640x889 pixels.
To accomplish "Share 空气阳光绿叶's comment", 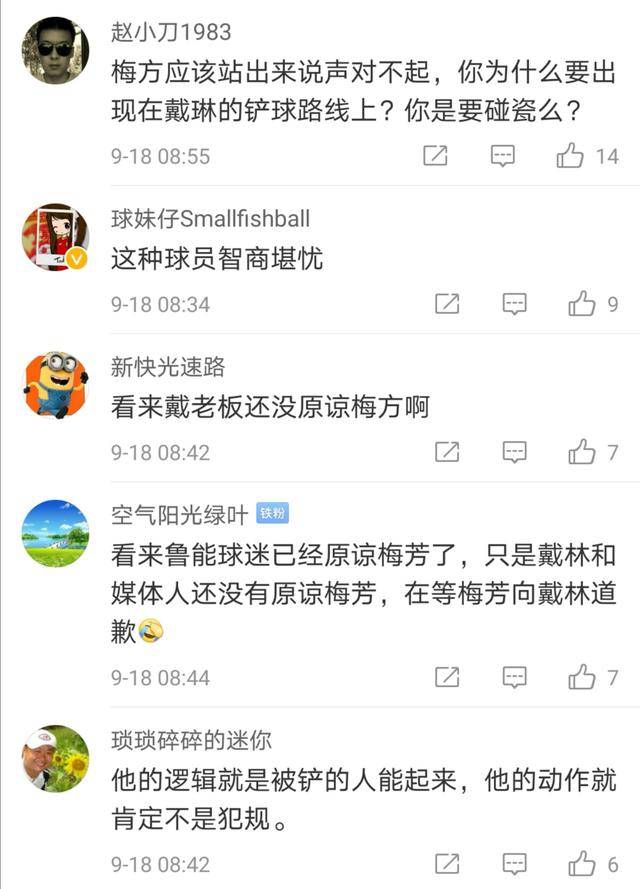I will coord(447,678).
